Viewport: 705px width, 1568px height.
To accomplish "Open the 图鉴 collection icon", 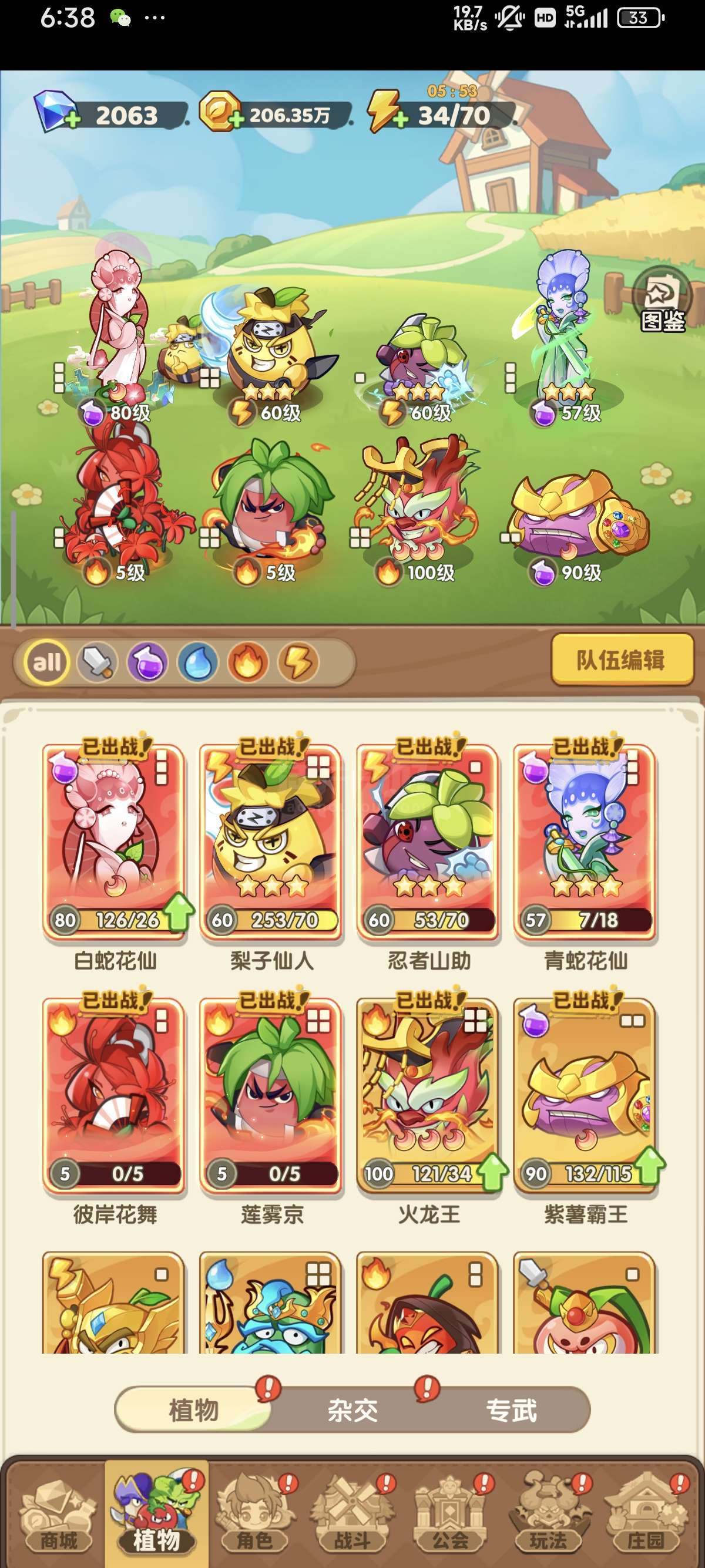I will (x=662, y=300).
